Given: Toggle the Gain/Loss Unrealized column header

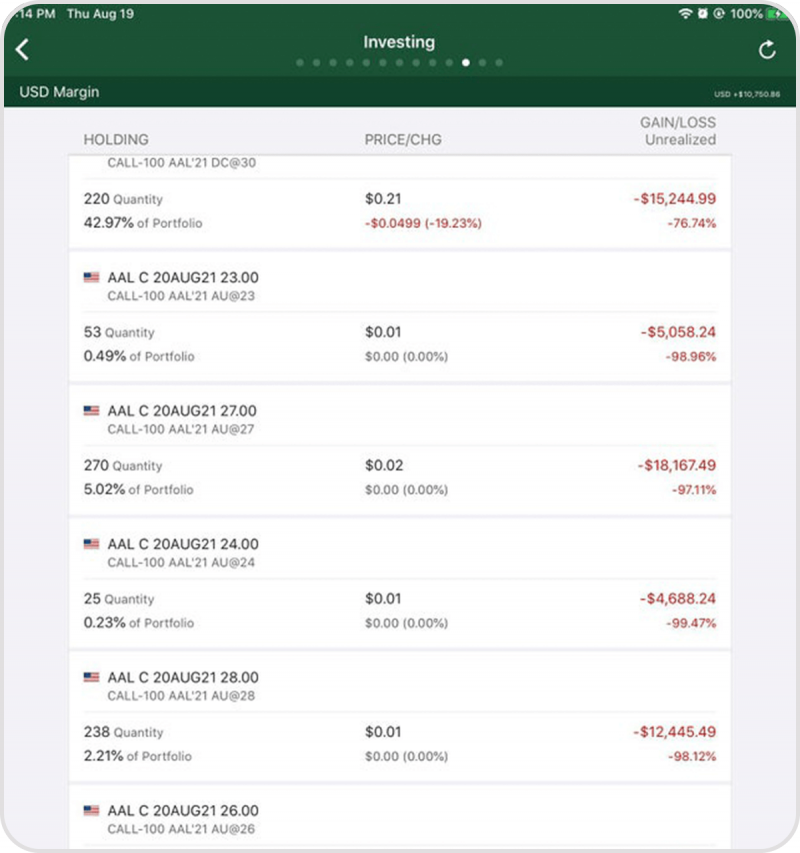Looking at the screenshot, I should click(678, 131).
